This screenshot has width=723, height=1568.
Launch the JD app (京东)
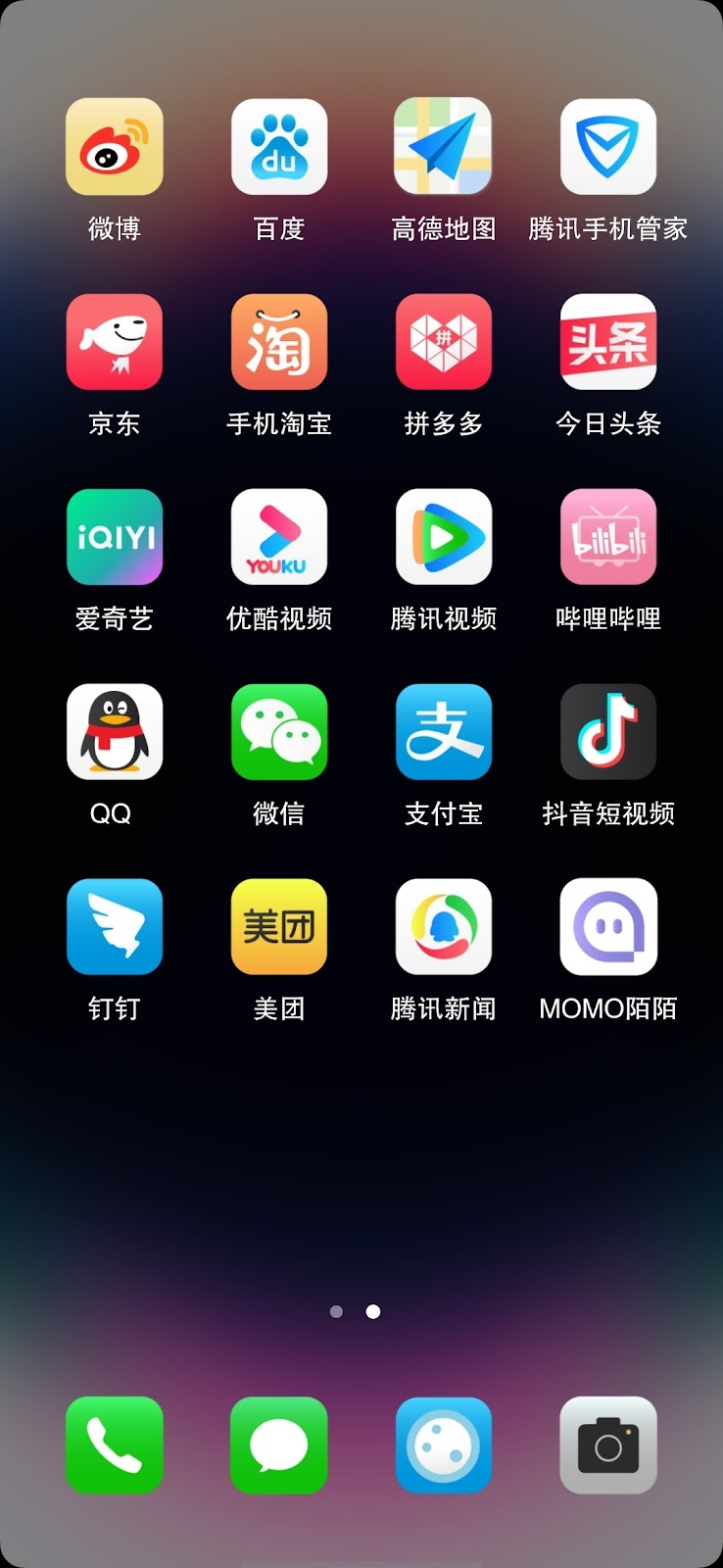[x=115, y=342]
